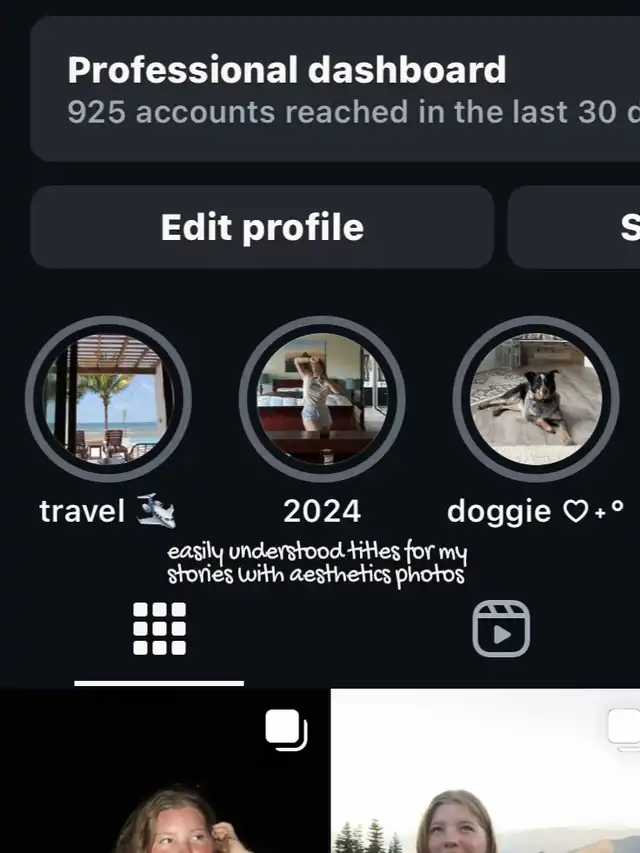This screenshot has height=853, width=640.
Task: Open the doggie story highlight
Action: coord(536,398)
